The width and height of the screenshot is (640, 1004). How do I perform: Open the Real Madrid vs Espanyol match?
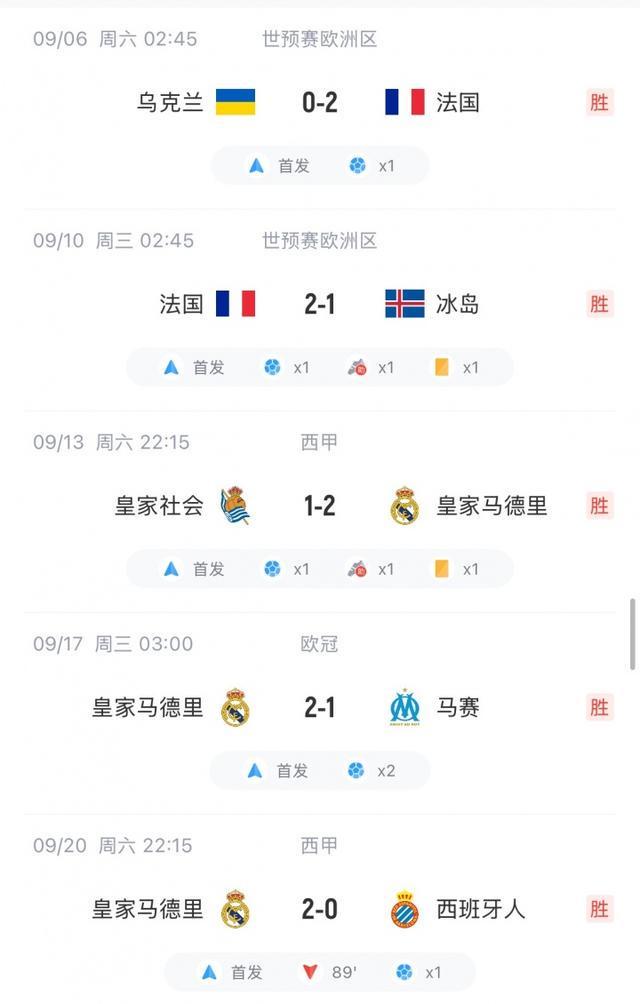(x=320, y=909)
